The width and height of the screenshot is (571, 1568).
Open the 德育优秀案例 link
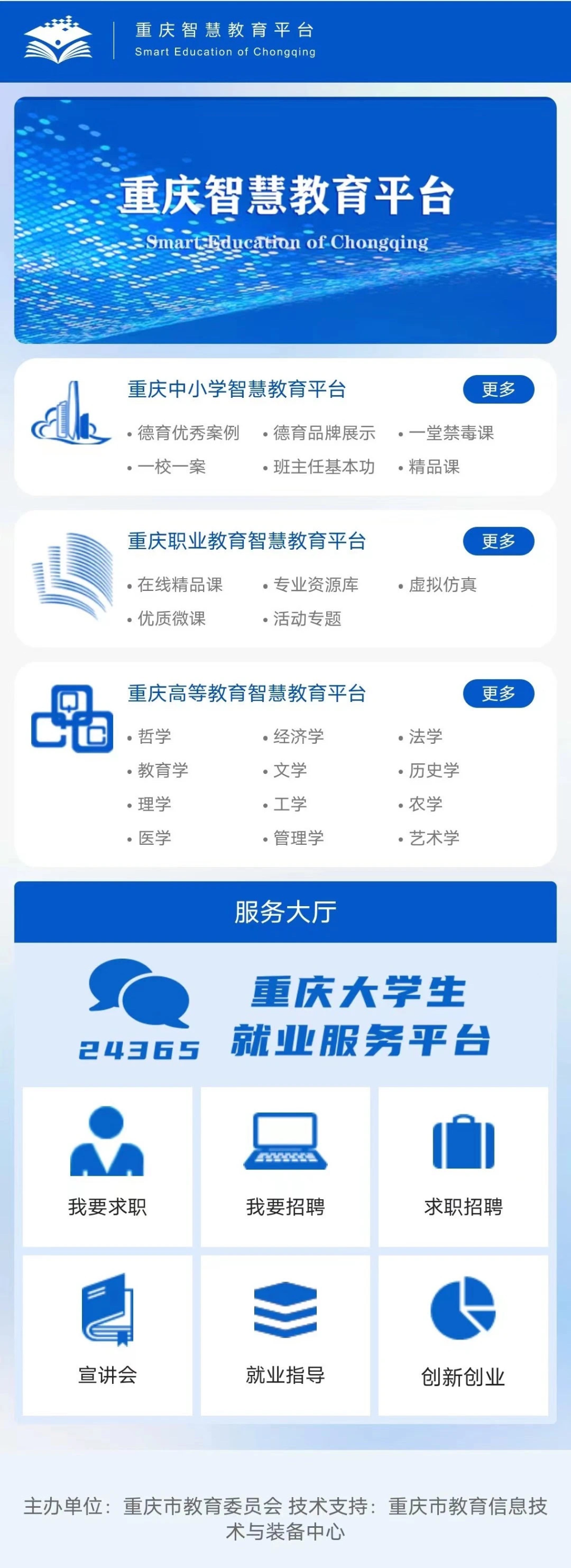[x=188, y=433]
